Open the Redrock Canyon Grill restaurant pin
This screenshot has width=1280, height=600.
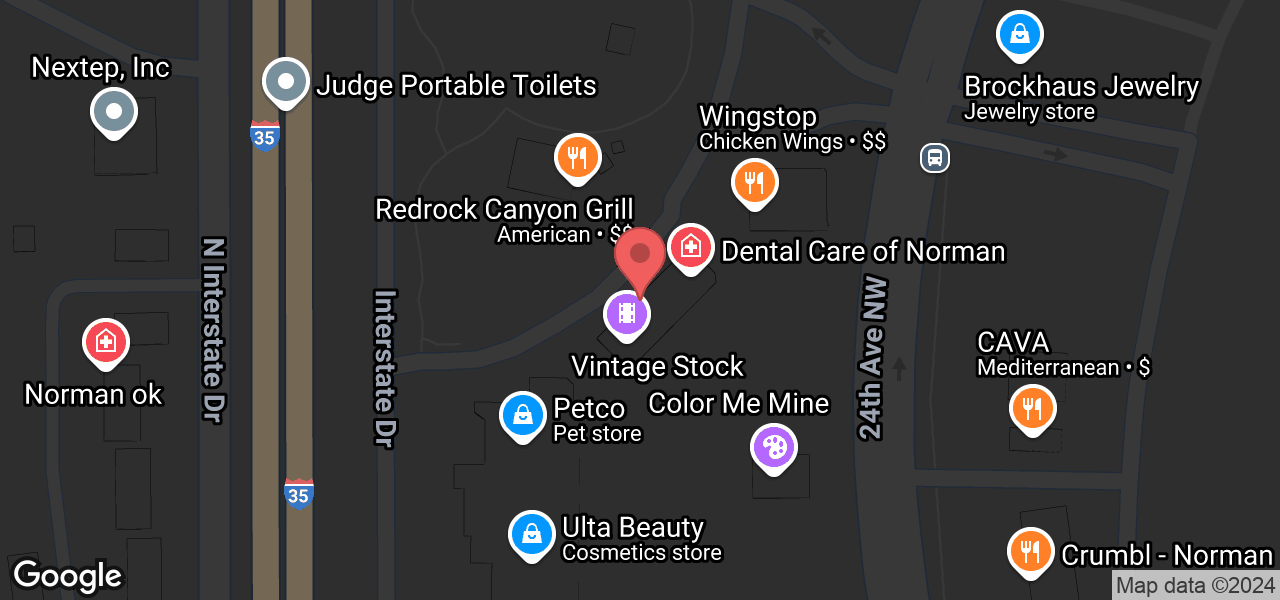click(577, 157)
